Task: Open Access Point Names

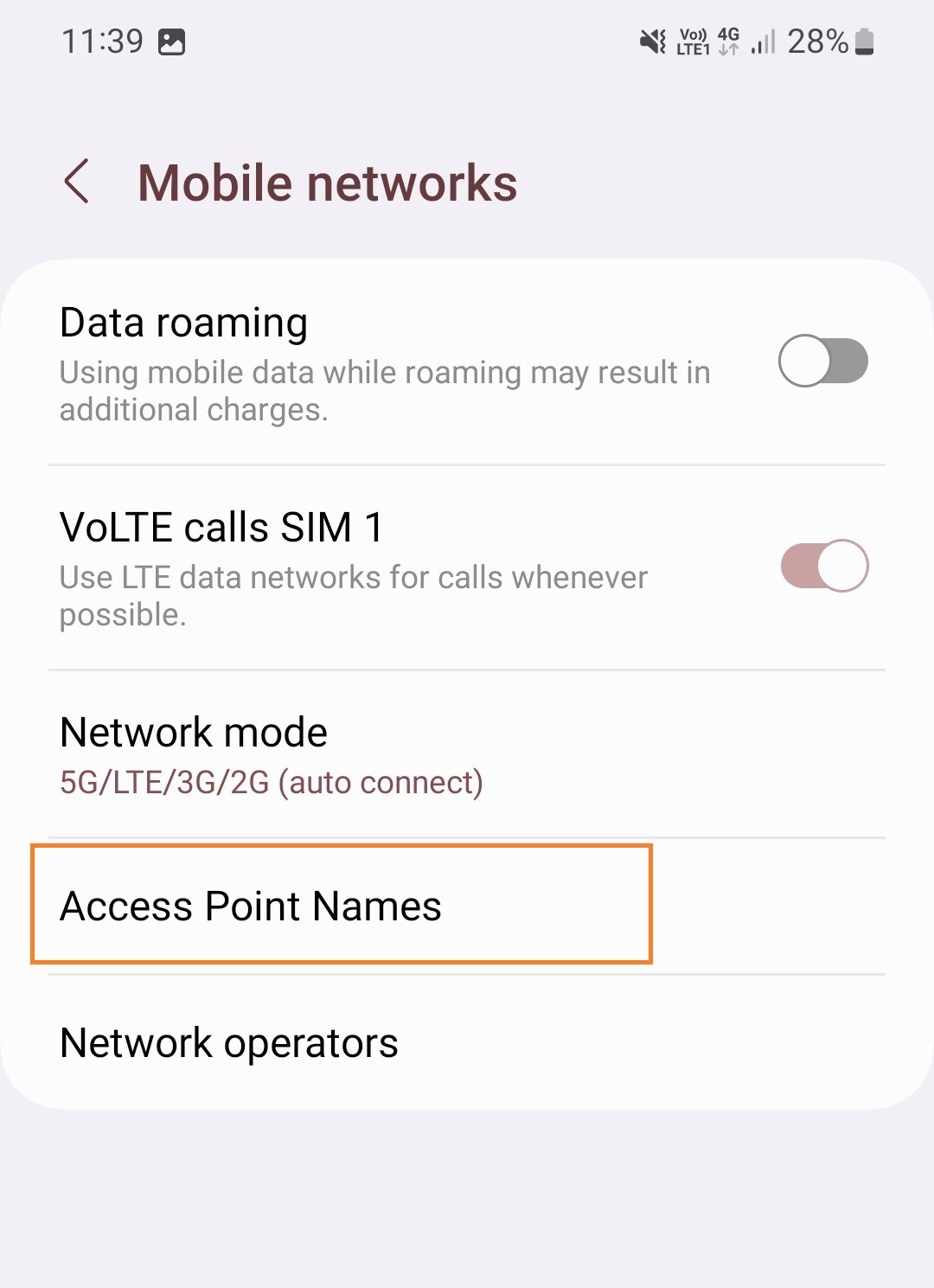Action: [x=251, y=906]
